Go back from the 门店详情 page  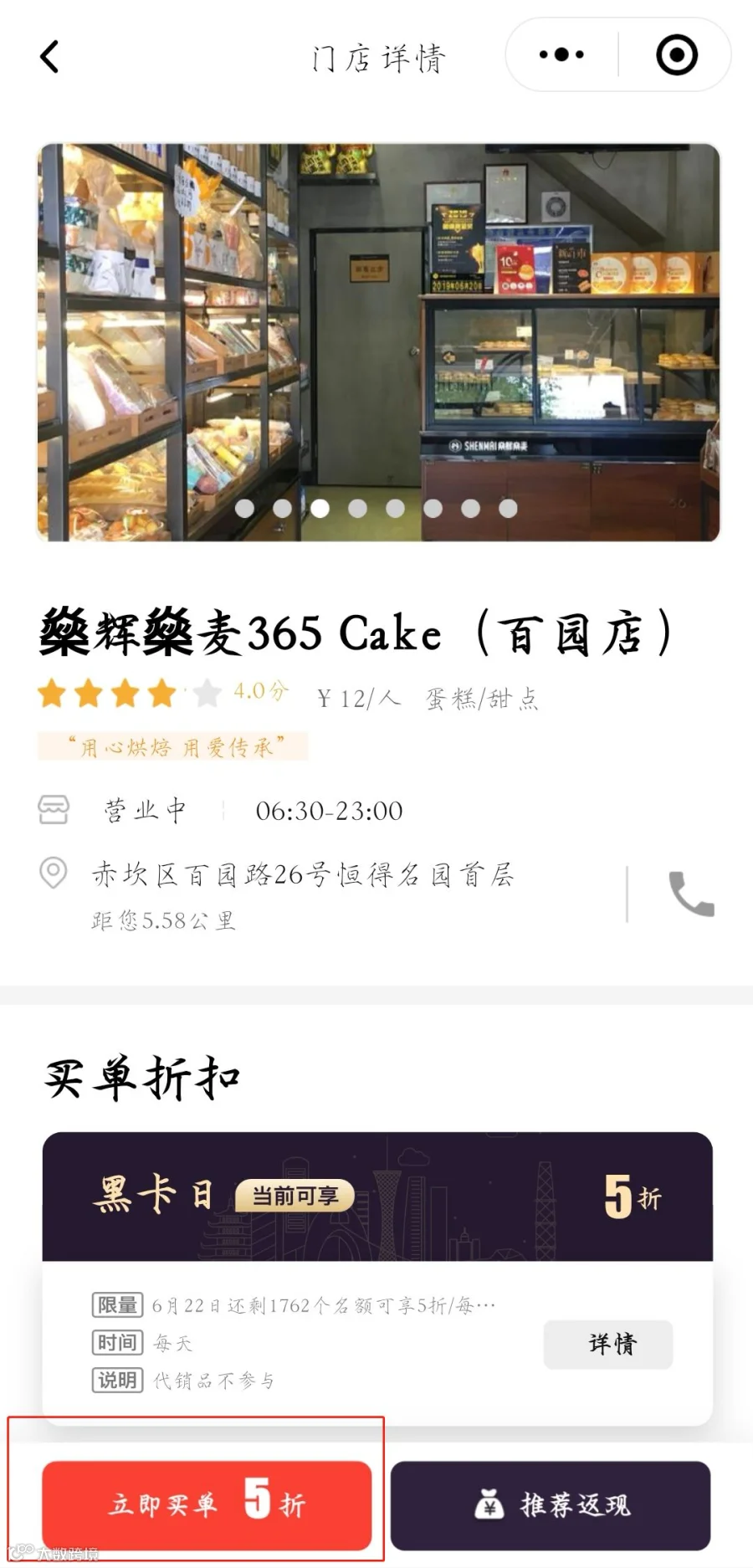point(50,57)
